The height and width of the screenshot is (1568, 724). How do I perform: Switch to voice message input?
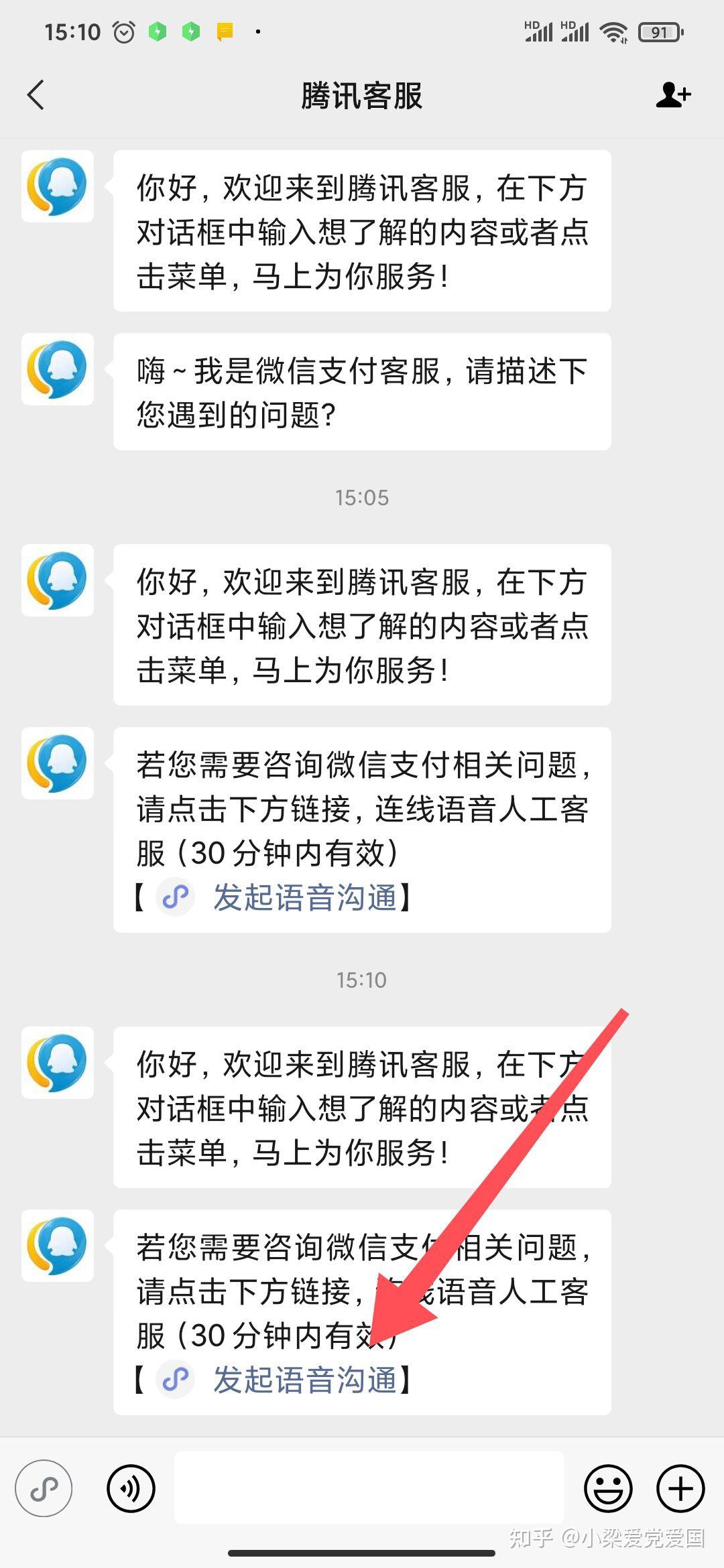tap(131, 1488)
